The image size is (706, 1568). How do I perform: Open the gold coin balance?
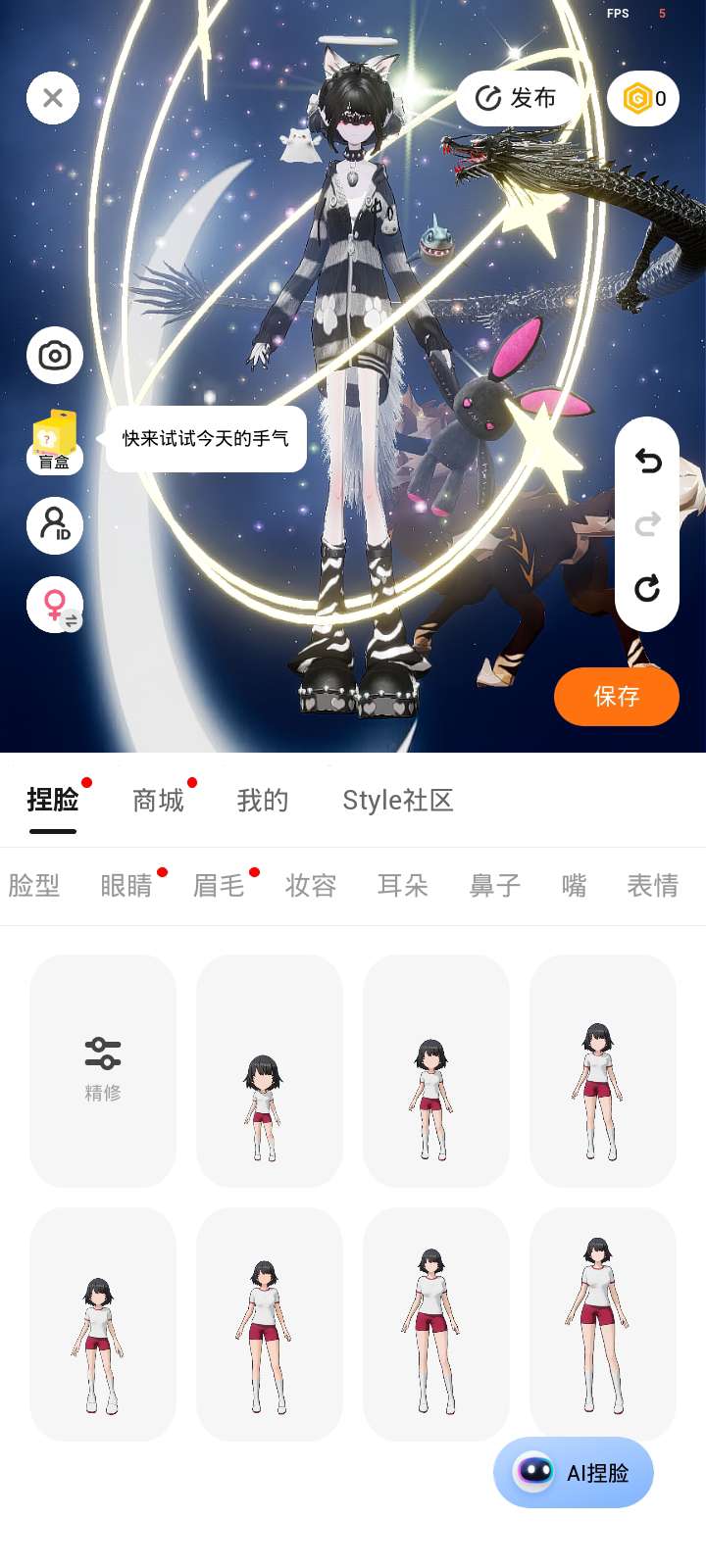(x=643, y=98)
